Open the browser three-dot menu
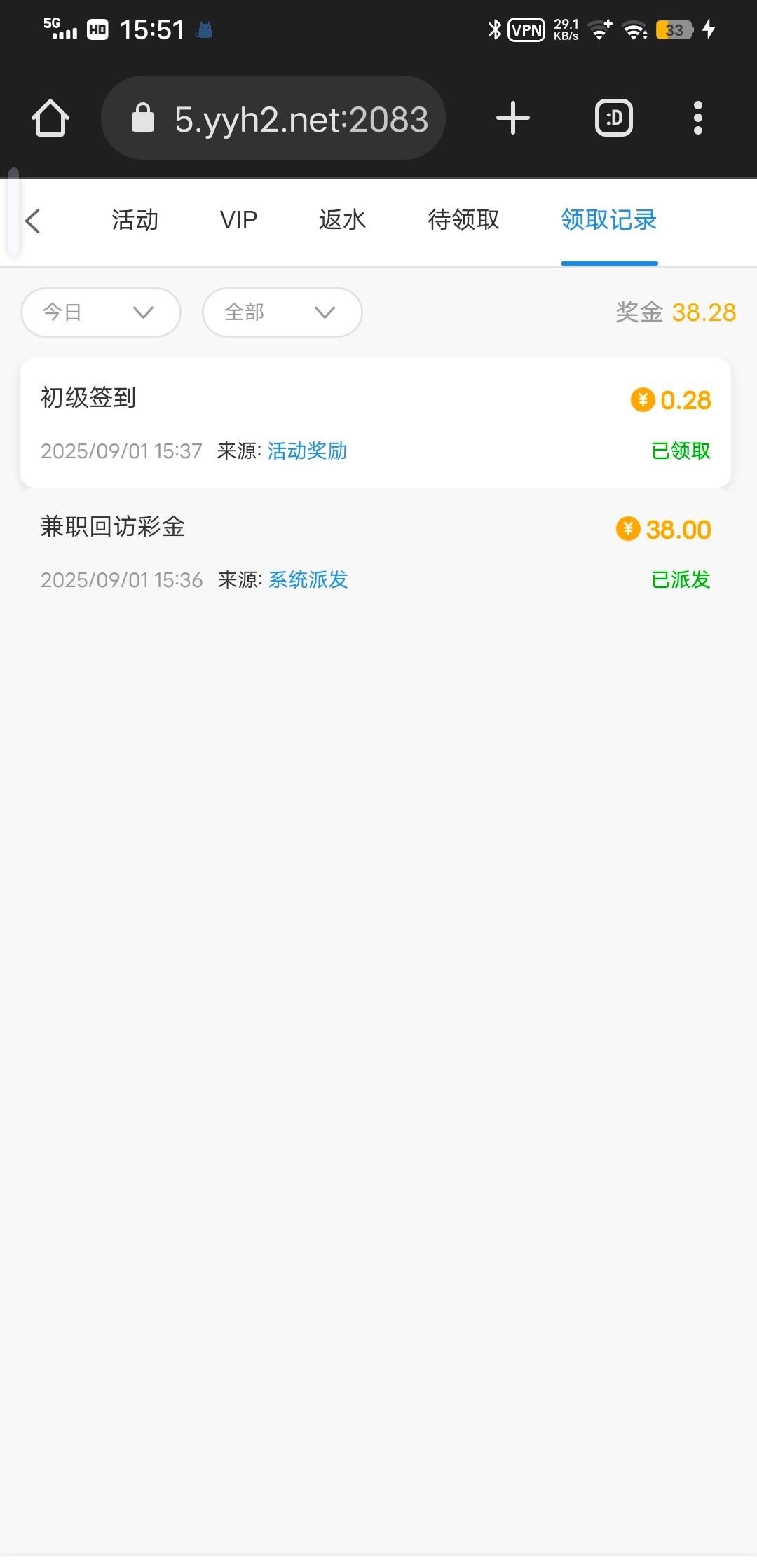 point(698,117)
